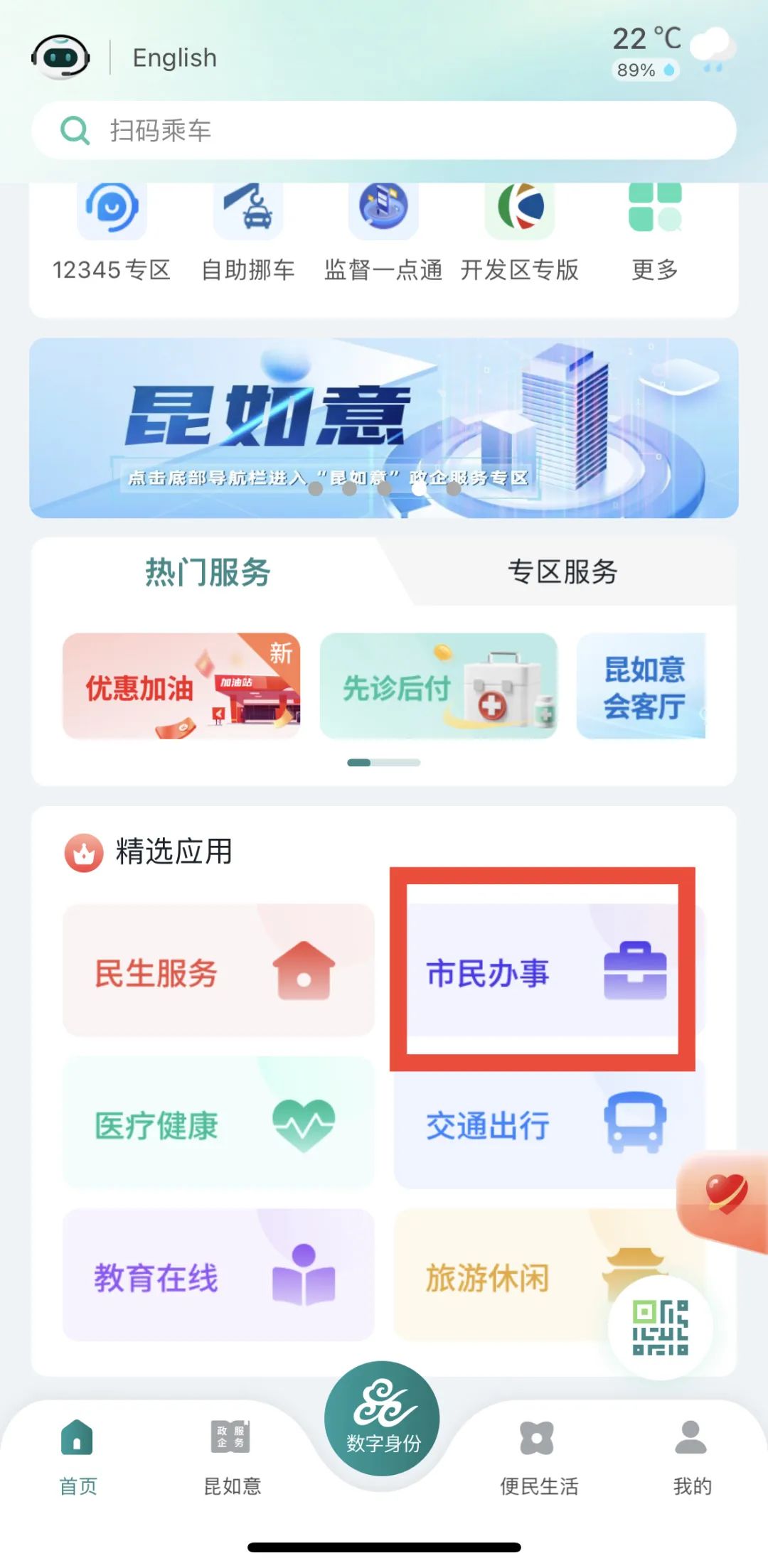The width and height of the screenshot is (768, 1568).
Task: Open the robot assistant icon
Action: tap(60, 57)
